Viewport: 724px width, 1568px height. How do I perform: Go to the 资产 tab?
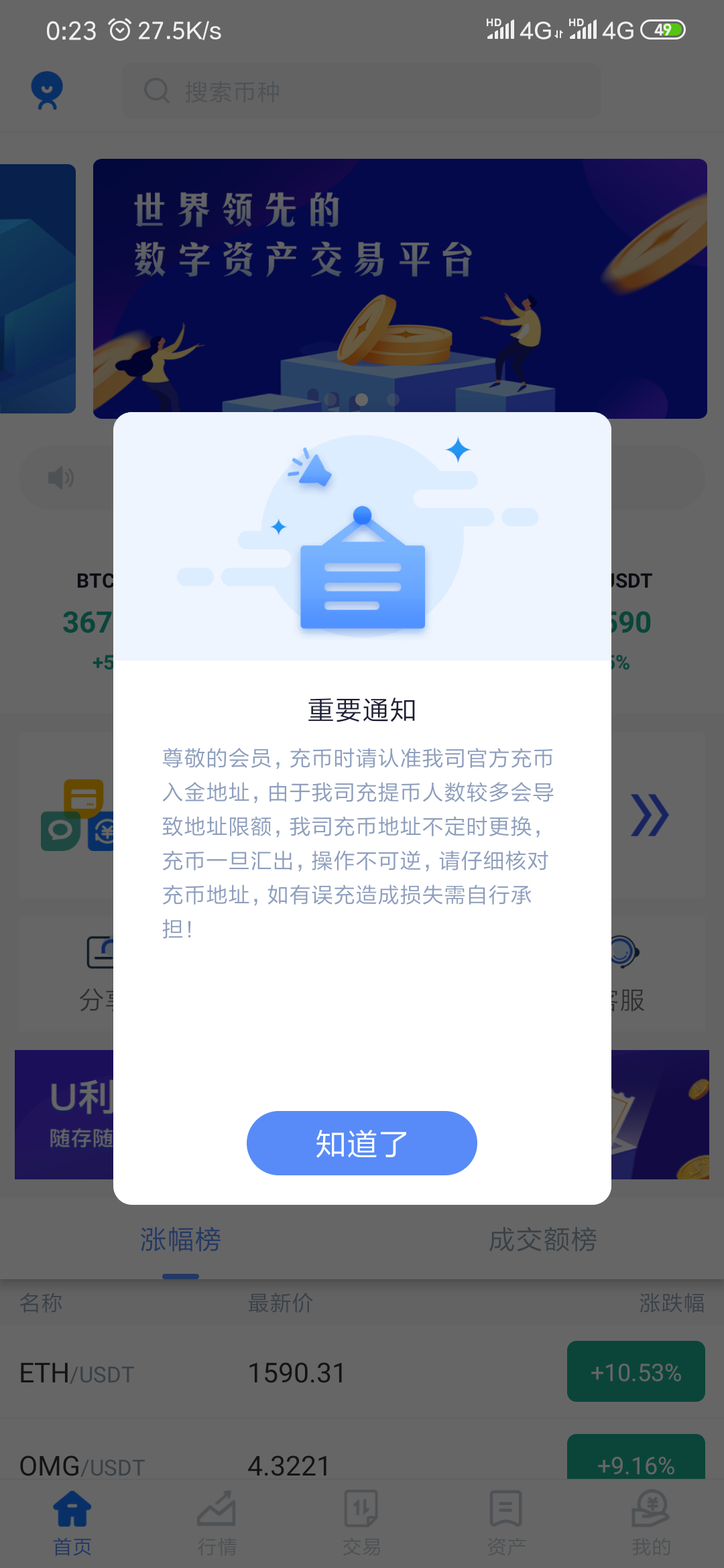[506, 1522]
